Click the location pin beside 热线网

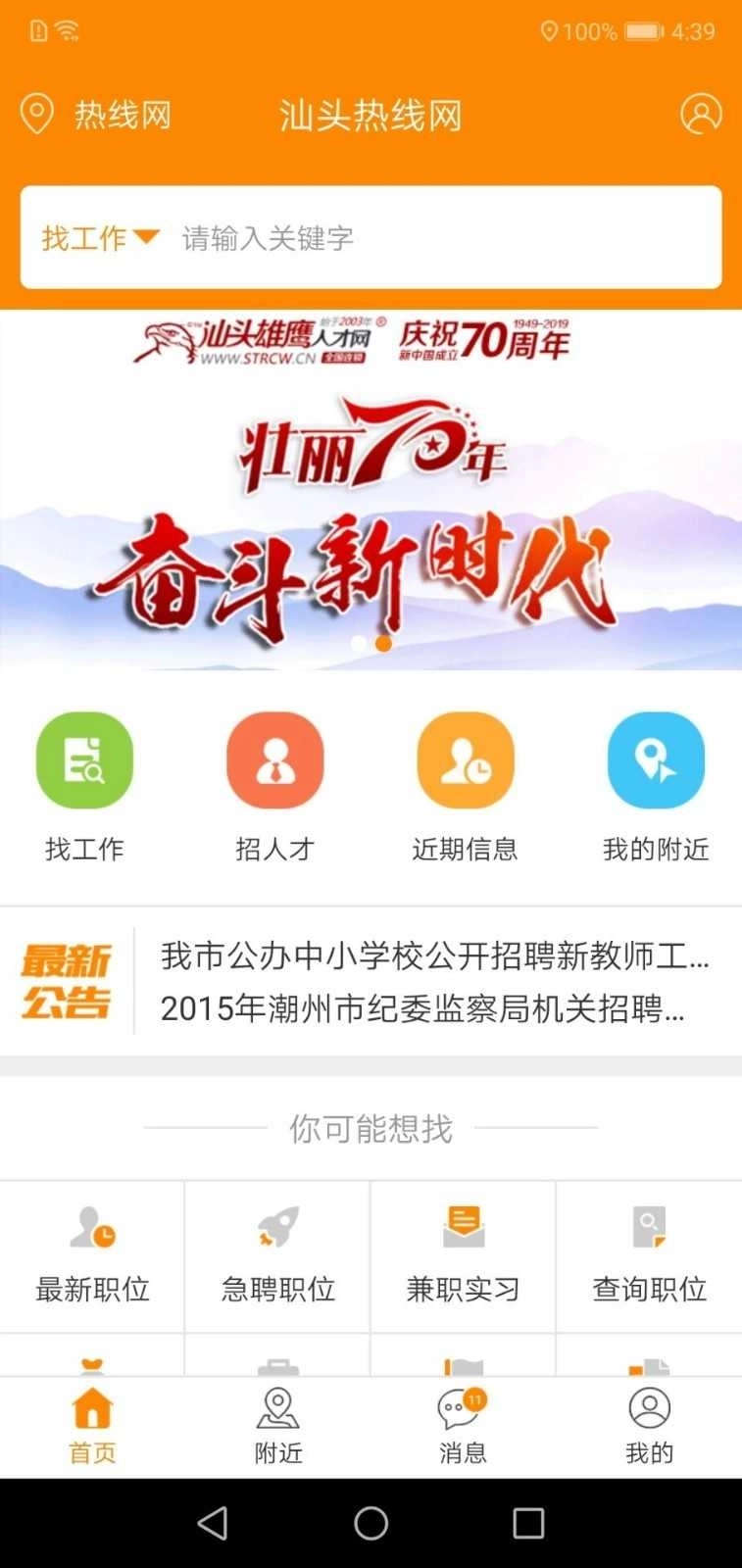35,114
